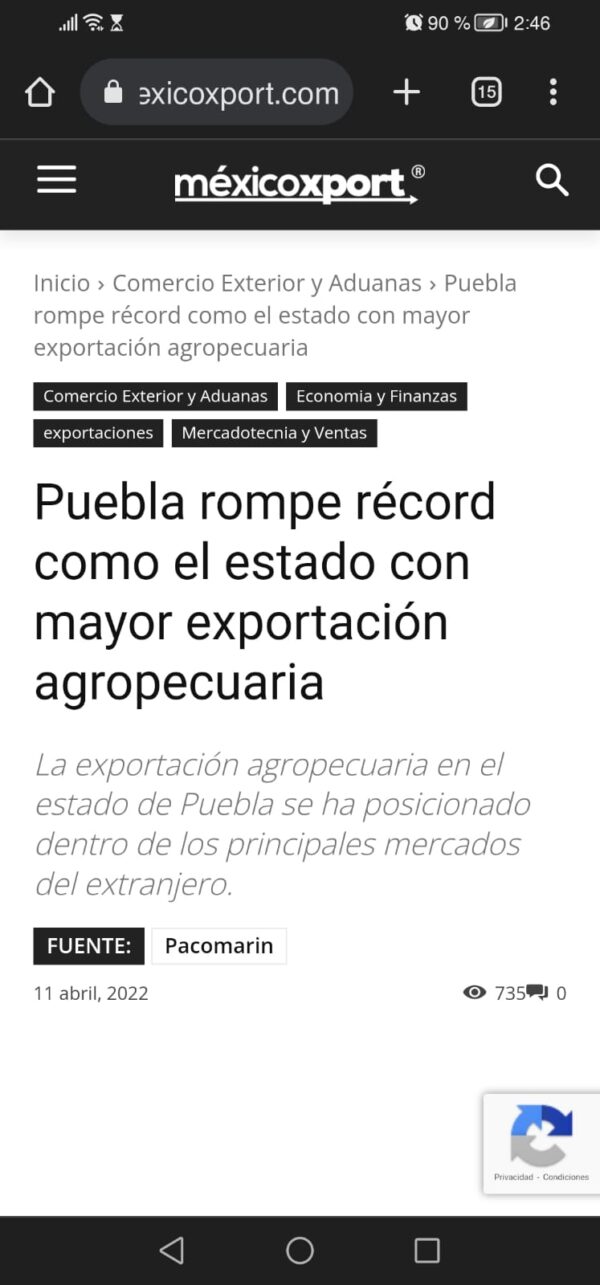Open the comments count icon
Screen dimensions: 600x1285
tap(539, 993)
